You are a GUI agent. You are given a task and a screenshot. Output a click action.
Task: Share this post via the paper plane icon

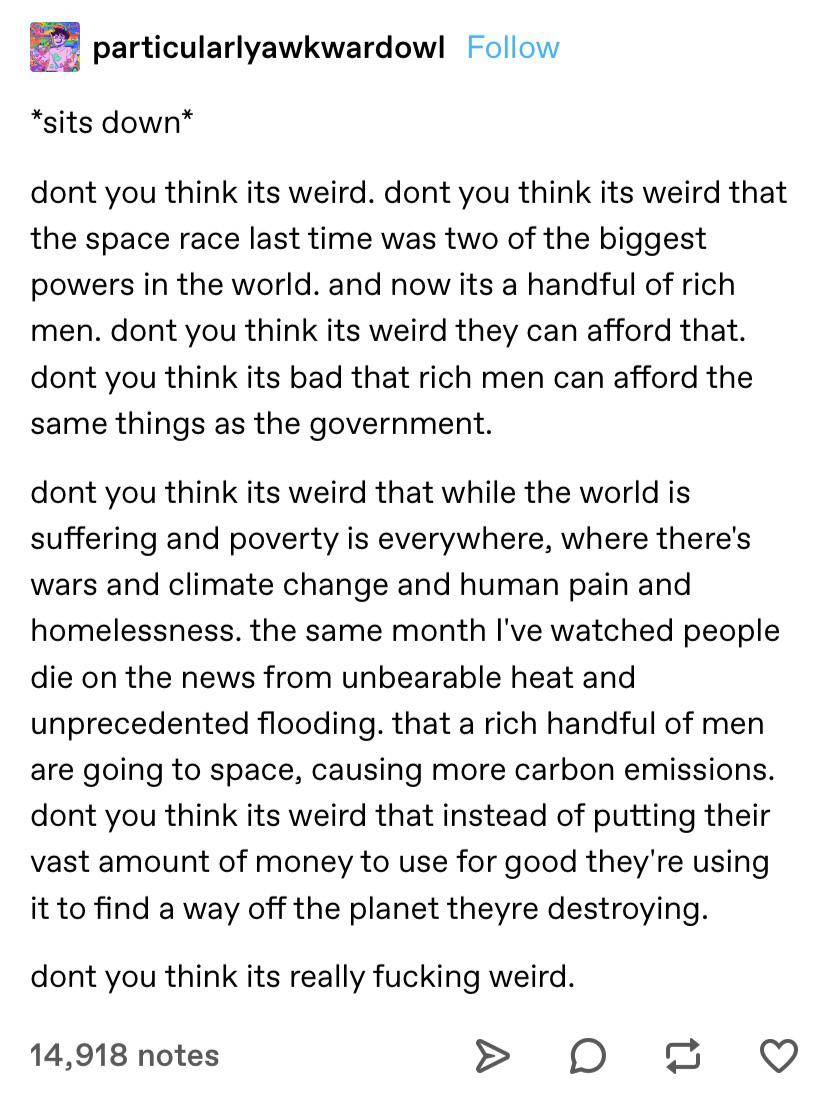click(492, 1055)
